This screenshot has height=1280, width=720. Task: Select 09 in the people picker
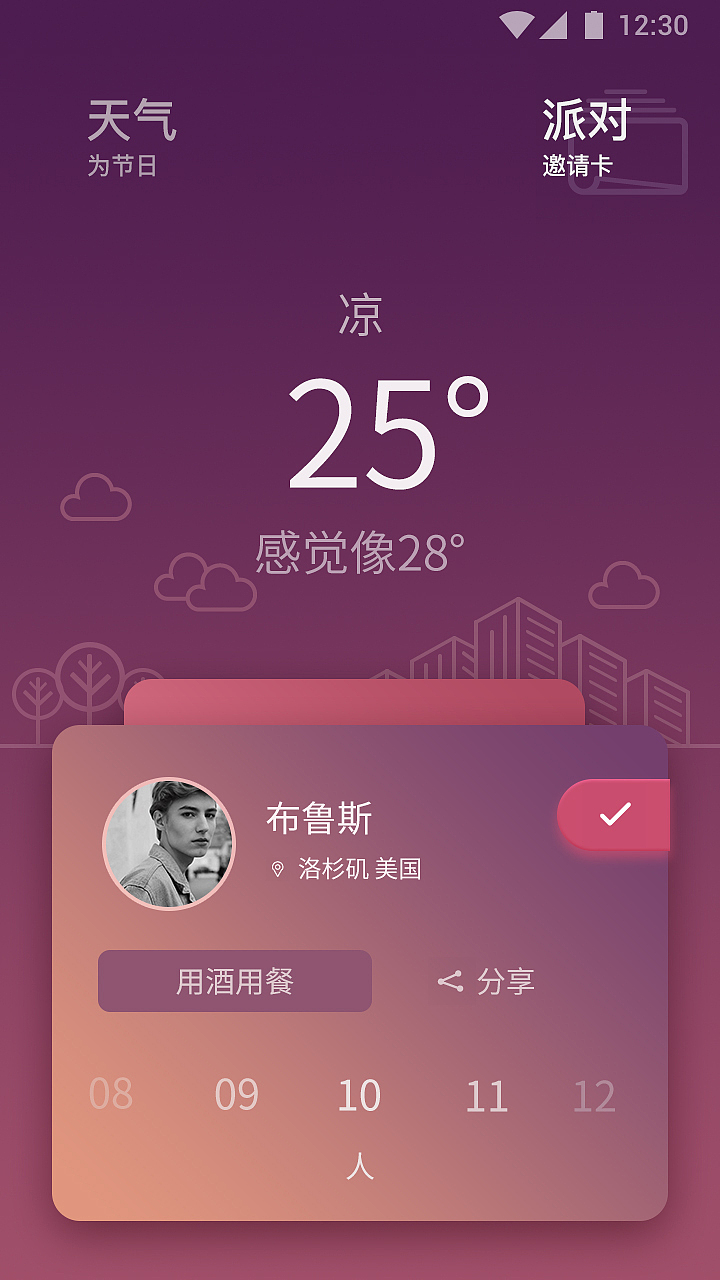237,1095
